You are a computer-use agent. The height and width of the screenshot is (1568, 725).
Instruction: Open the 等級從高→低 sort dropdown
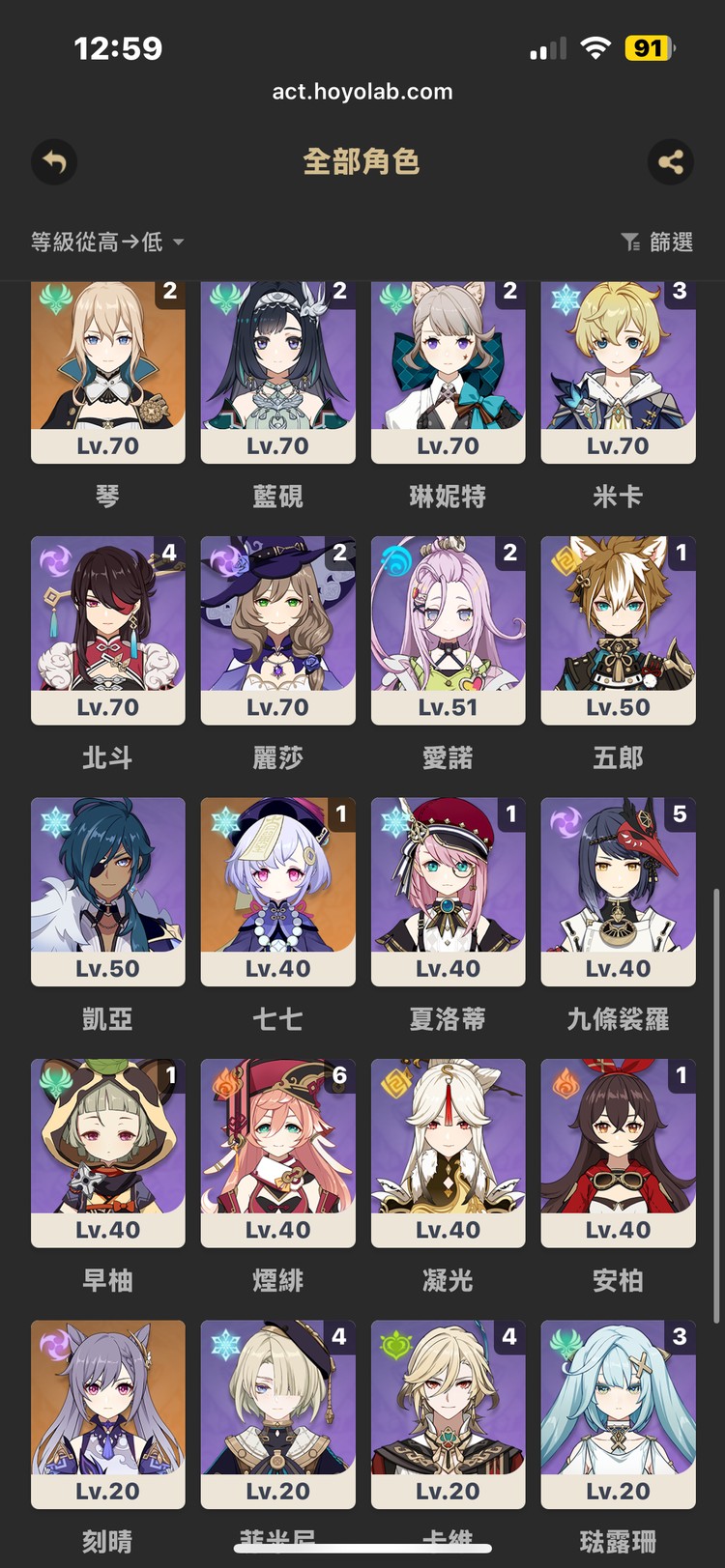[106, 242]
